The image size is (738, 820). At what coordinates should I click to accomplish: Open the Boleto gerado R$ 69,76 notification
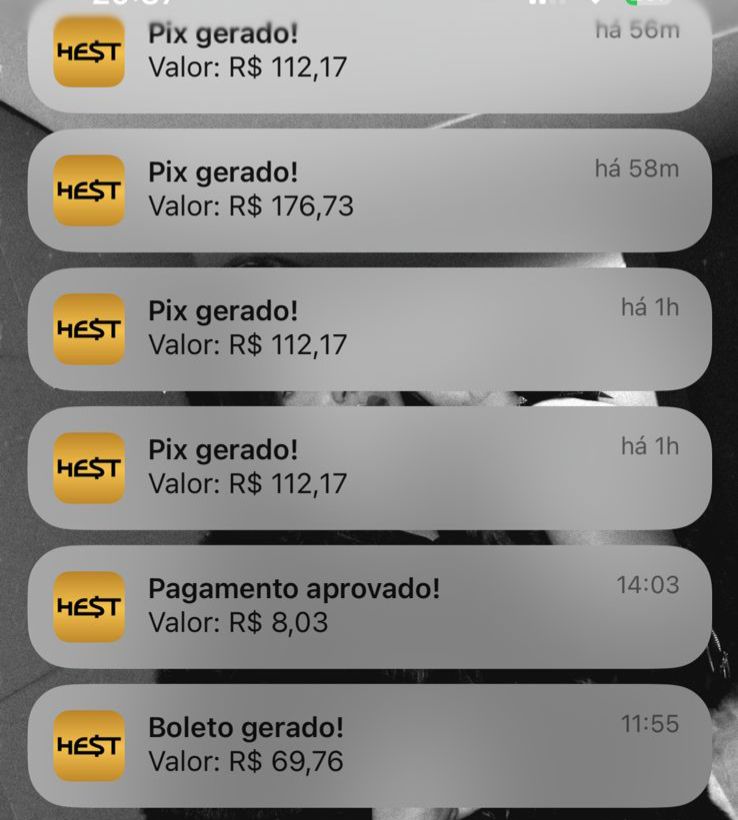[x=370, y=745]
